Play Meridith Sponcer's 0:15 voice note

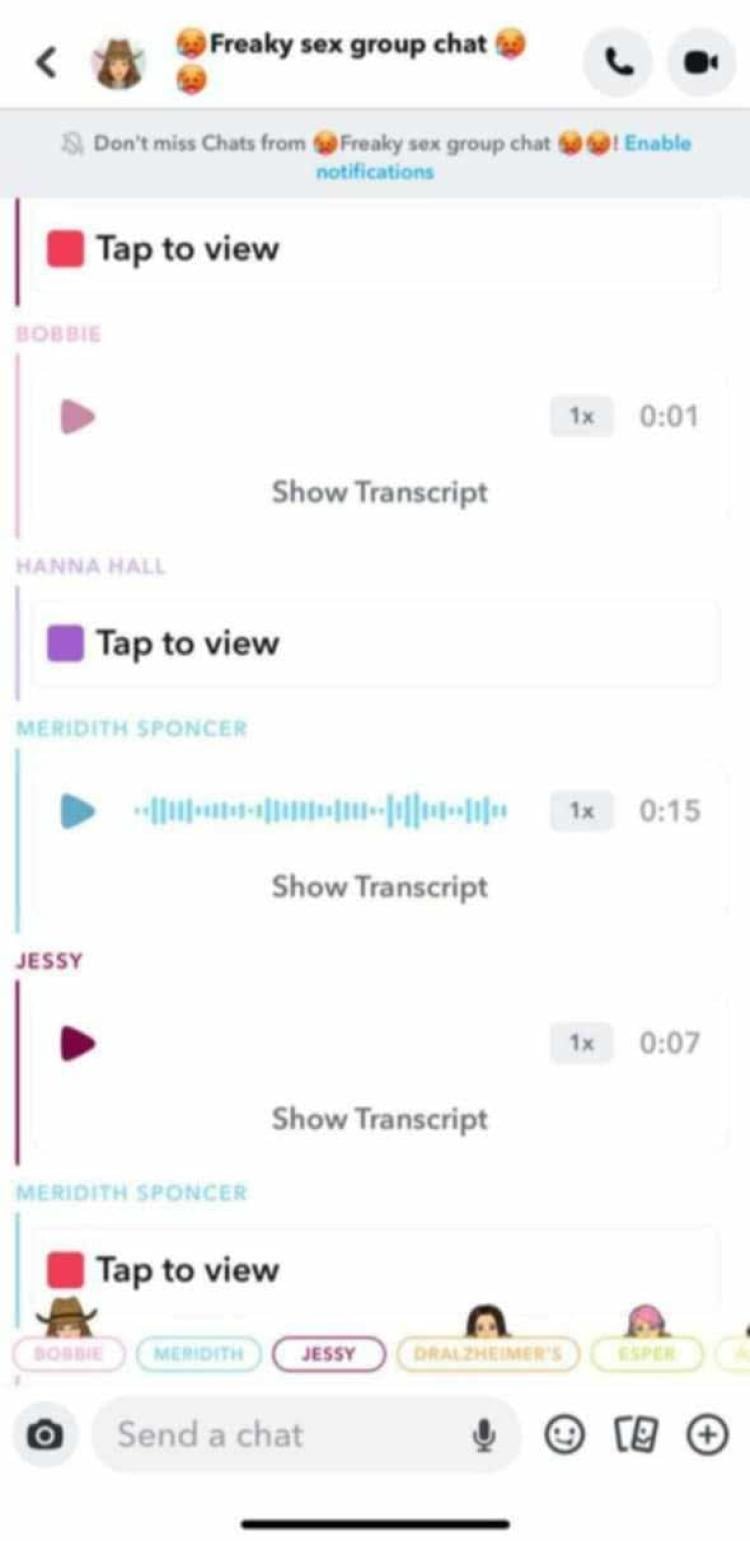pyautogui.click(x=78, y=811)
